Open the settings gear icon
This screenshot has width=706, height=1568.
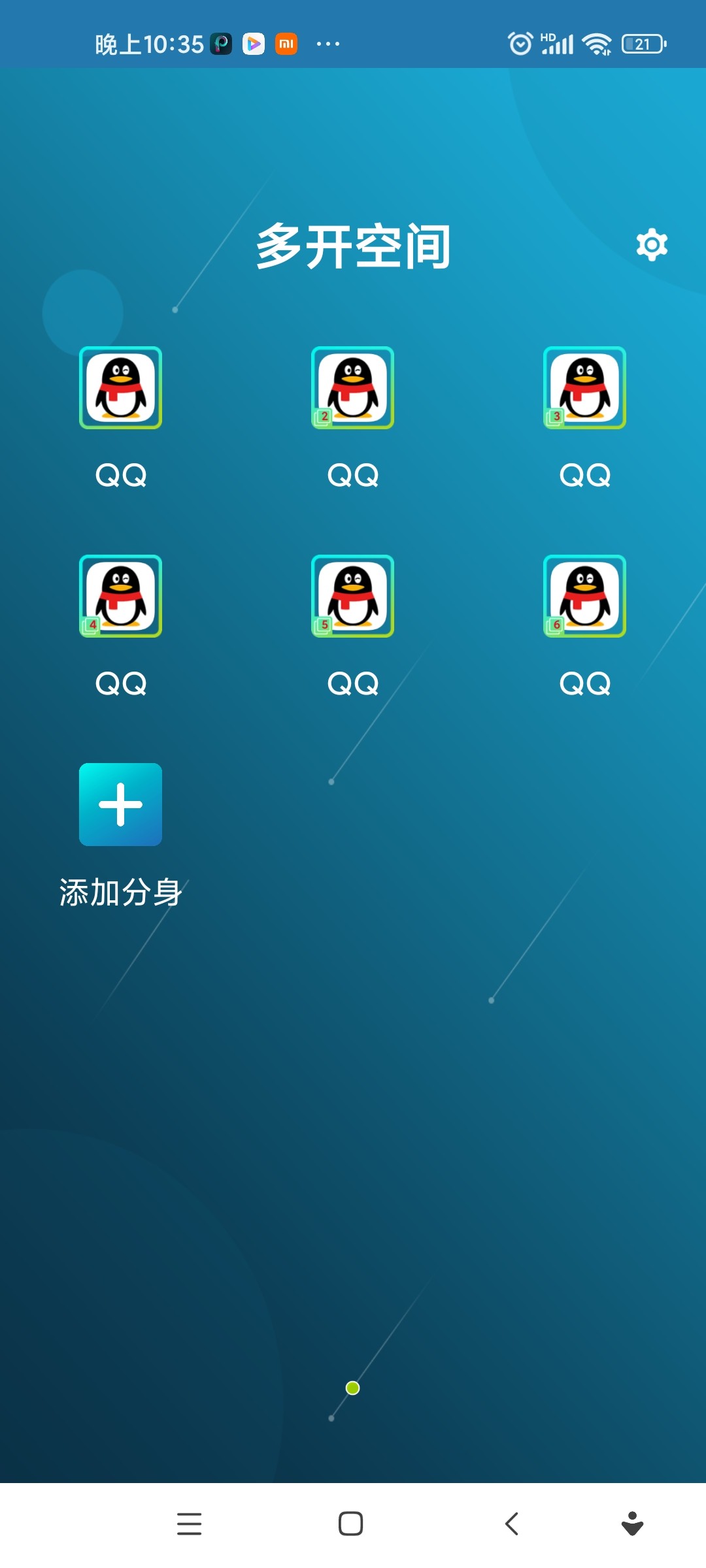pyautogui.click(x=652, y=245)
